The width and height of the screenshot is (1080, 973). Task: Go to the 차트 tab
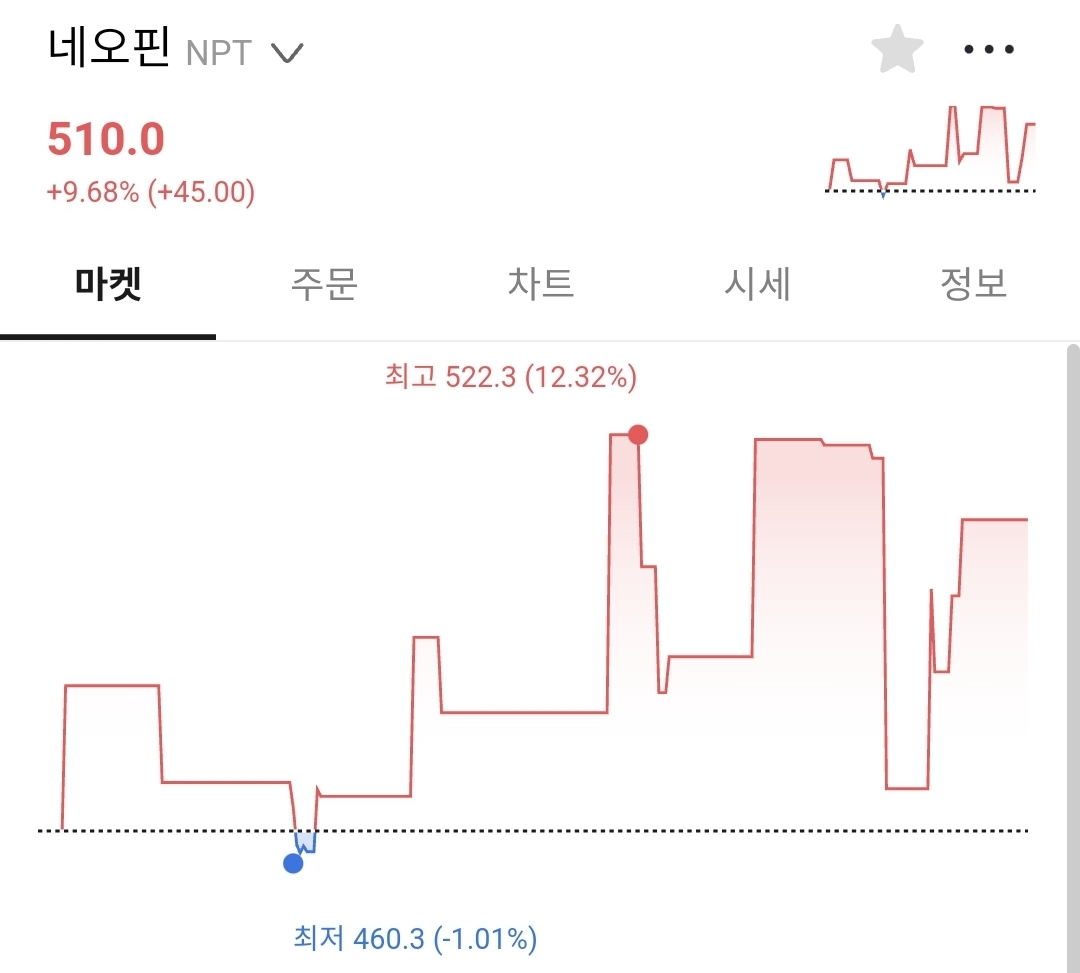click(540, 285)
